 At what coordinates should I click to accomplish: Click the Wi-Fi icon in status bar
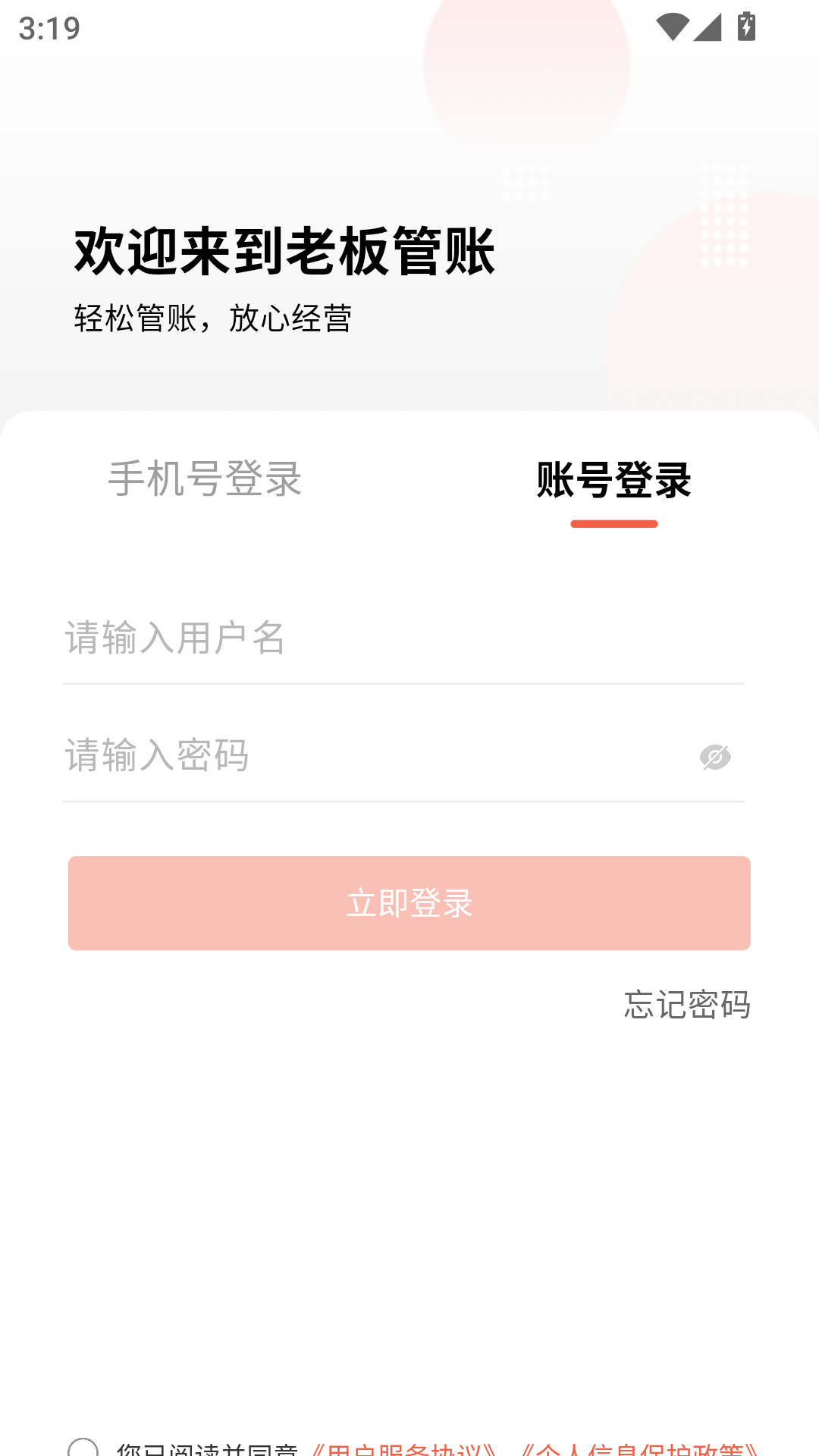pyautogui.click(x=671, y=25)
